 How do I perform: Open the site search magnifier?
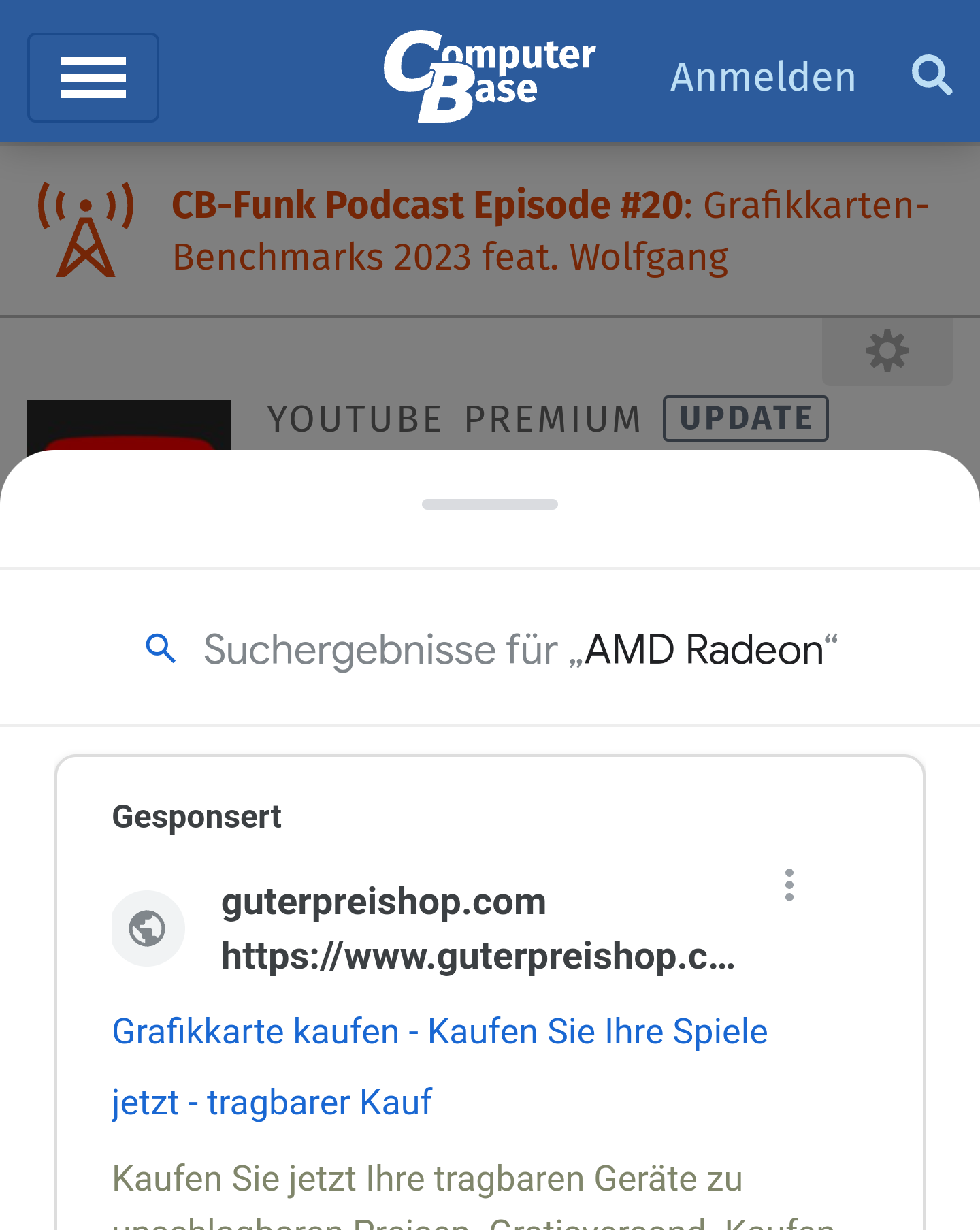(931, 75)
